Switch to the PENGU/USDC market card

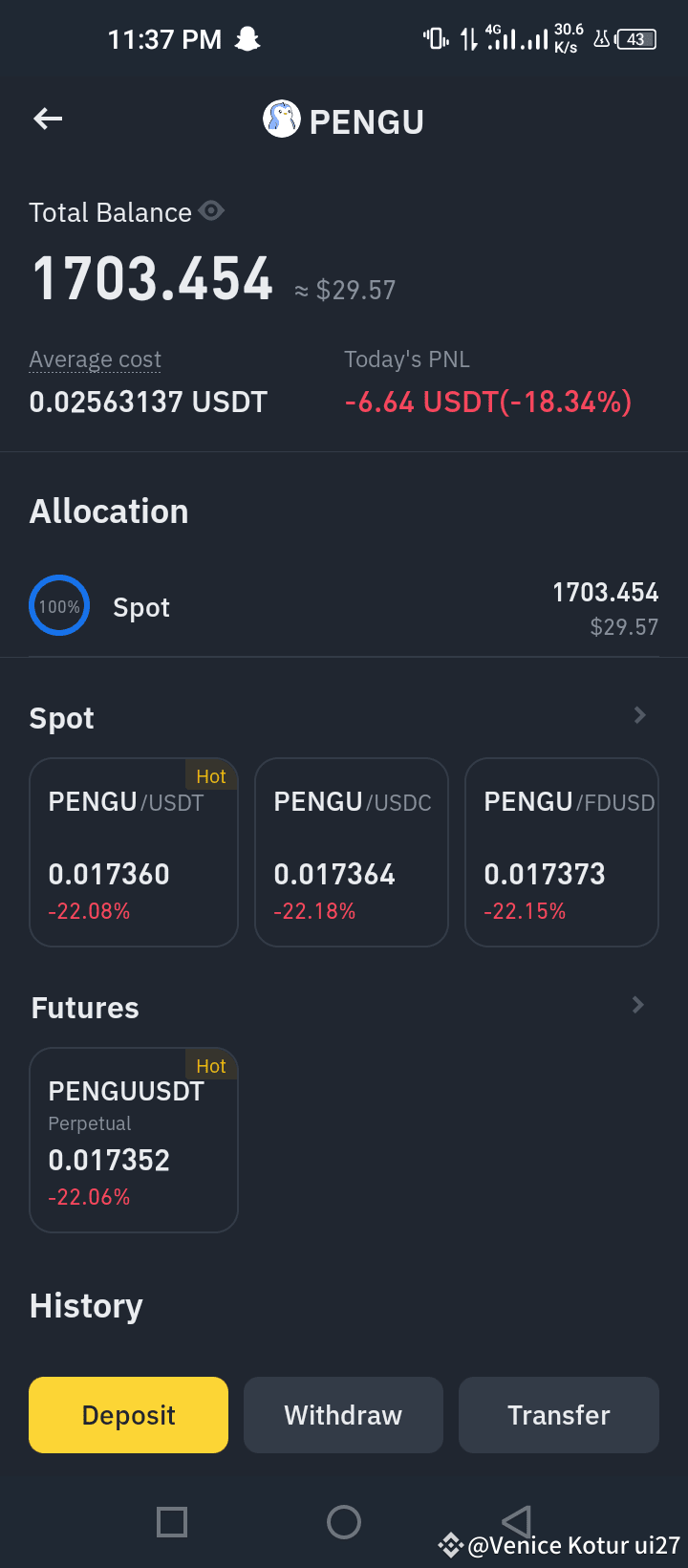351,852
